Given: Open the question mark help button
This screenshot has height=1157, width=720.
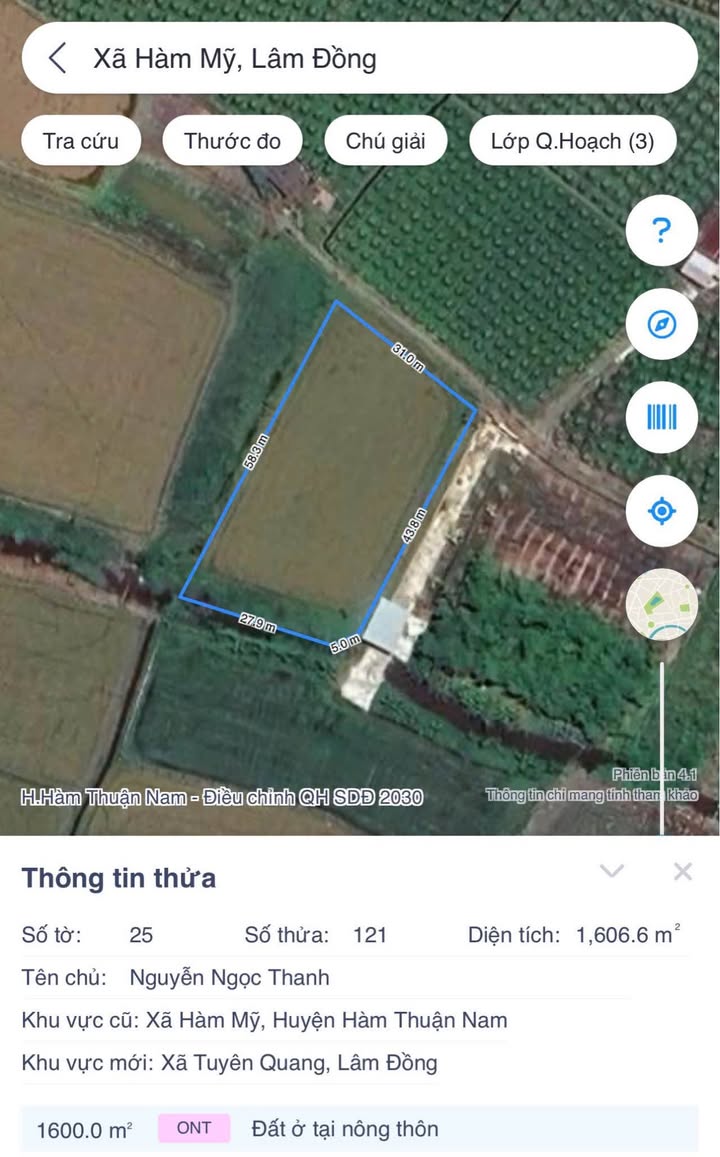Looking at the screenshot, I should [x=661, y=231].
